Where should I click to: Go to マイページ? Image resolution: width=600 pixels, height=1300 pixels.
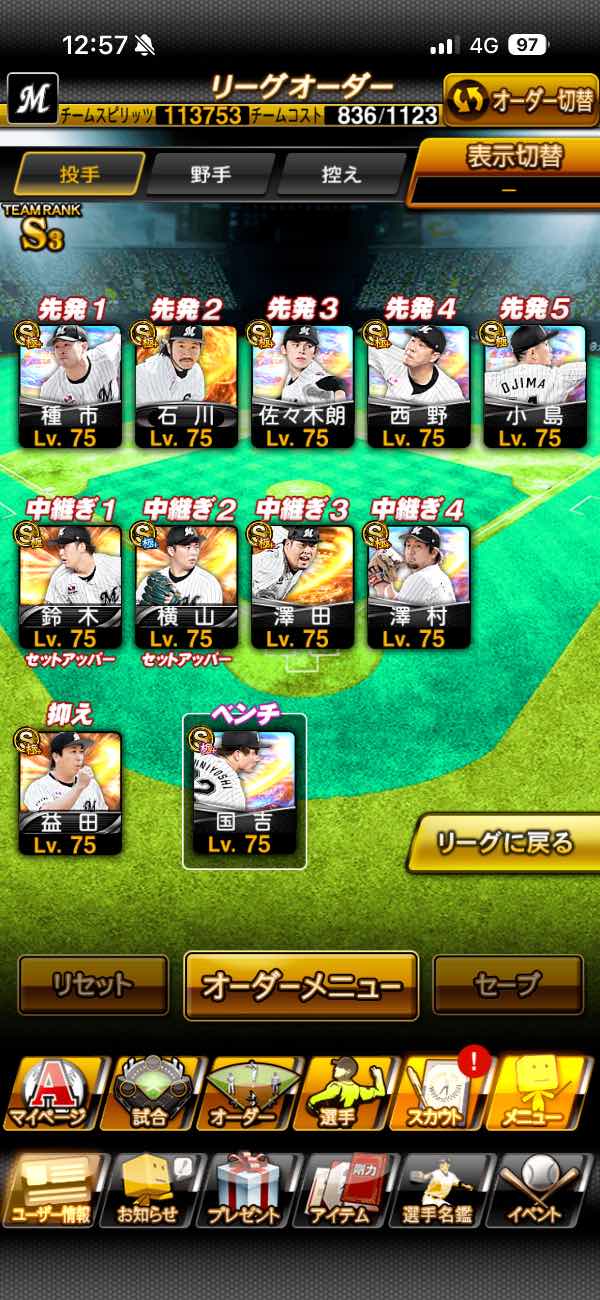51,1093
